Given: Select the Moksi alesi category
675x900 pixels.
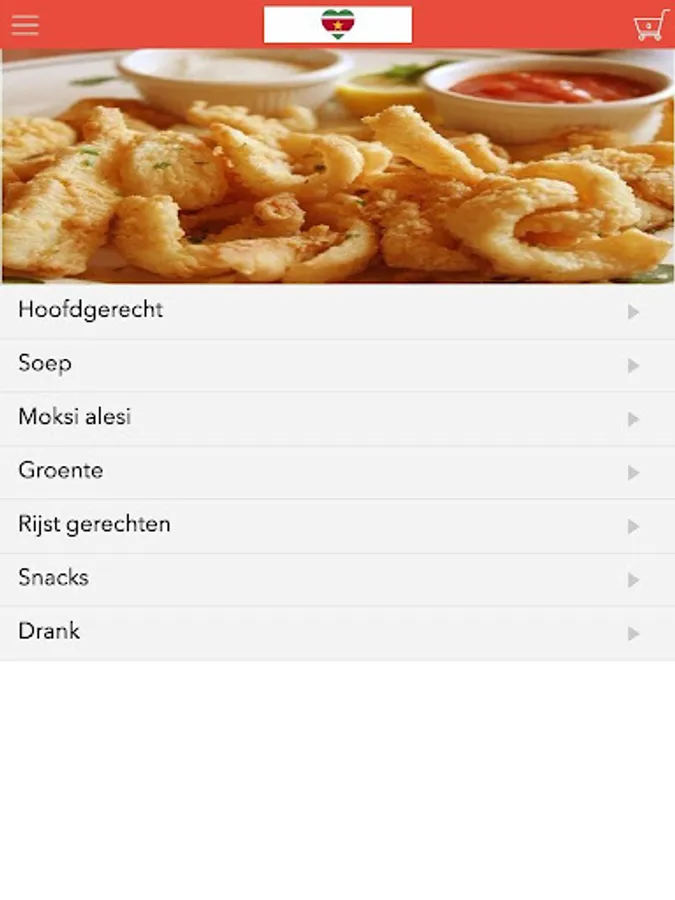Looking at the screenshot, I should click(337, 418).
